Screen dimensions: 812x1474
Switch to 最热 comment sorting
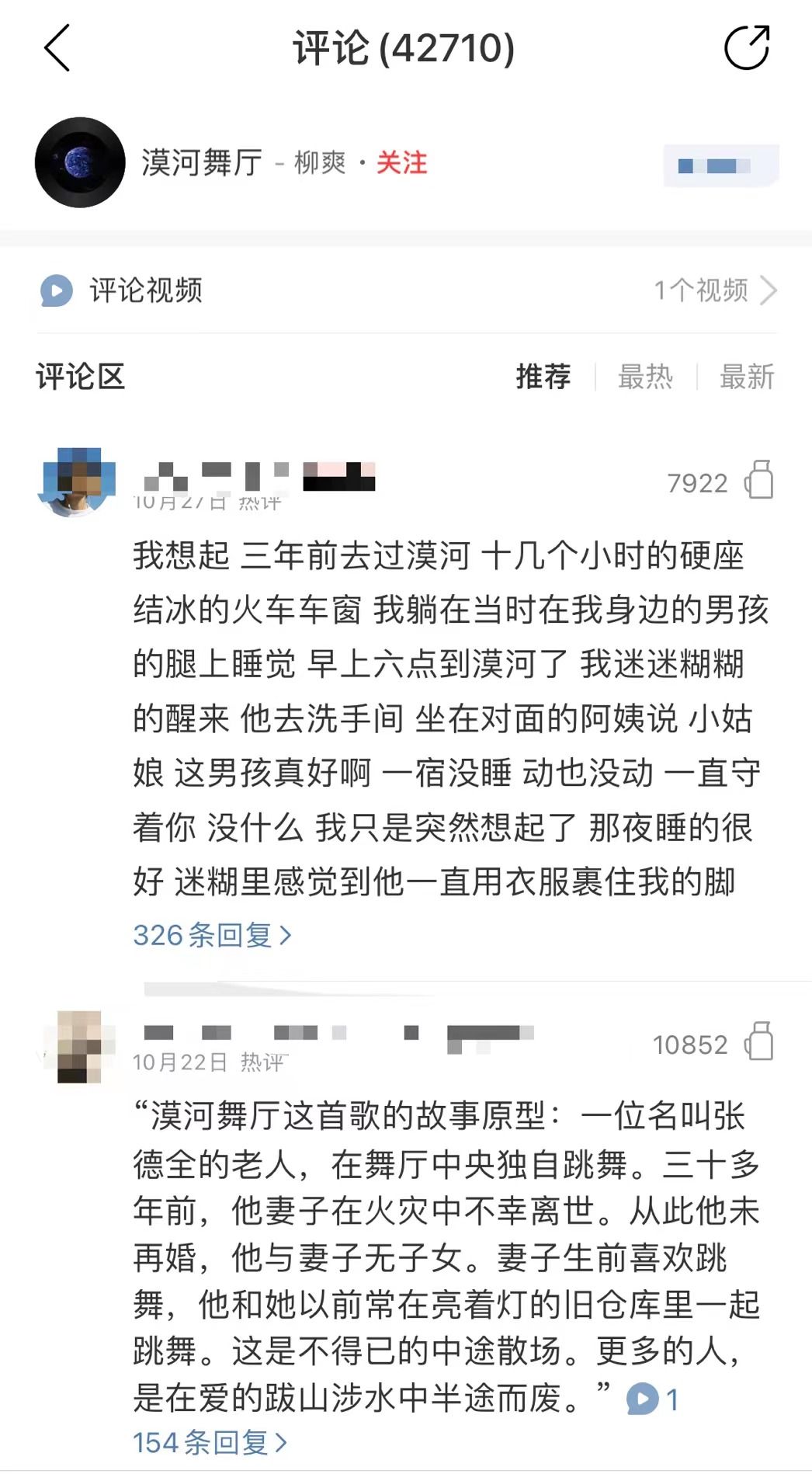(x=645, y=377)
